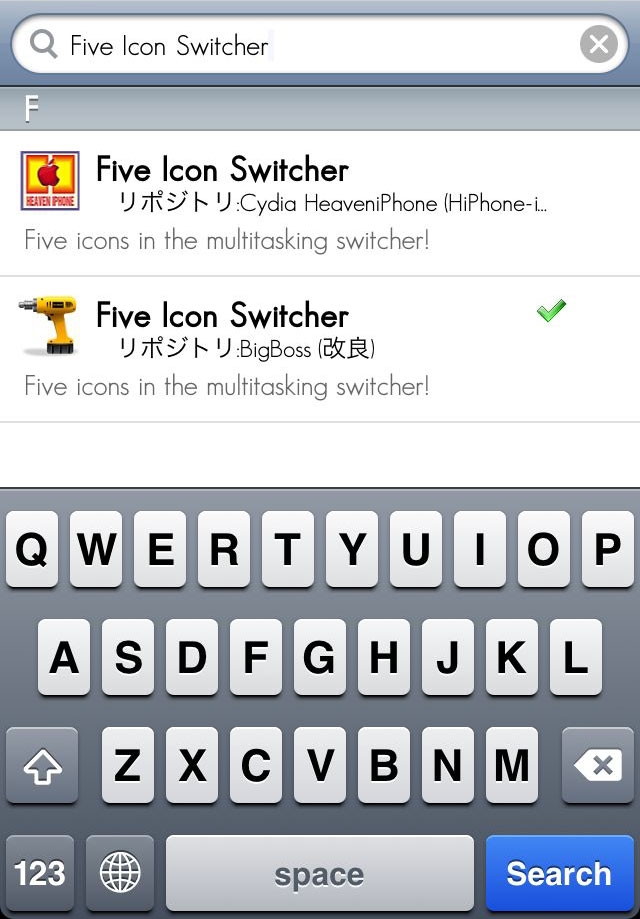Screen dimensions: 640x919
Task: Tap the shift key
Action: [42, 765]
